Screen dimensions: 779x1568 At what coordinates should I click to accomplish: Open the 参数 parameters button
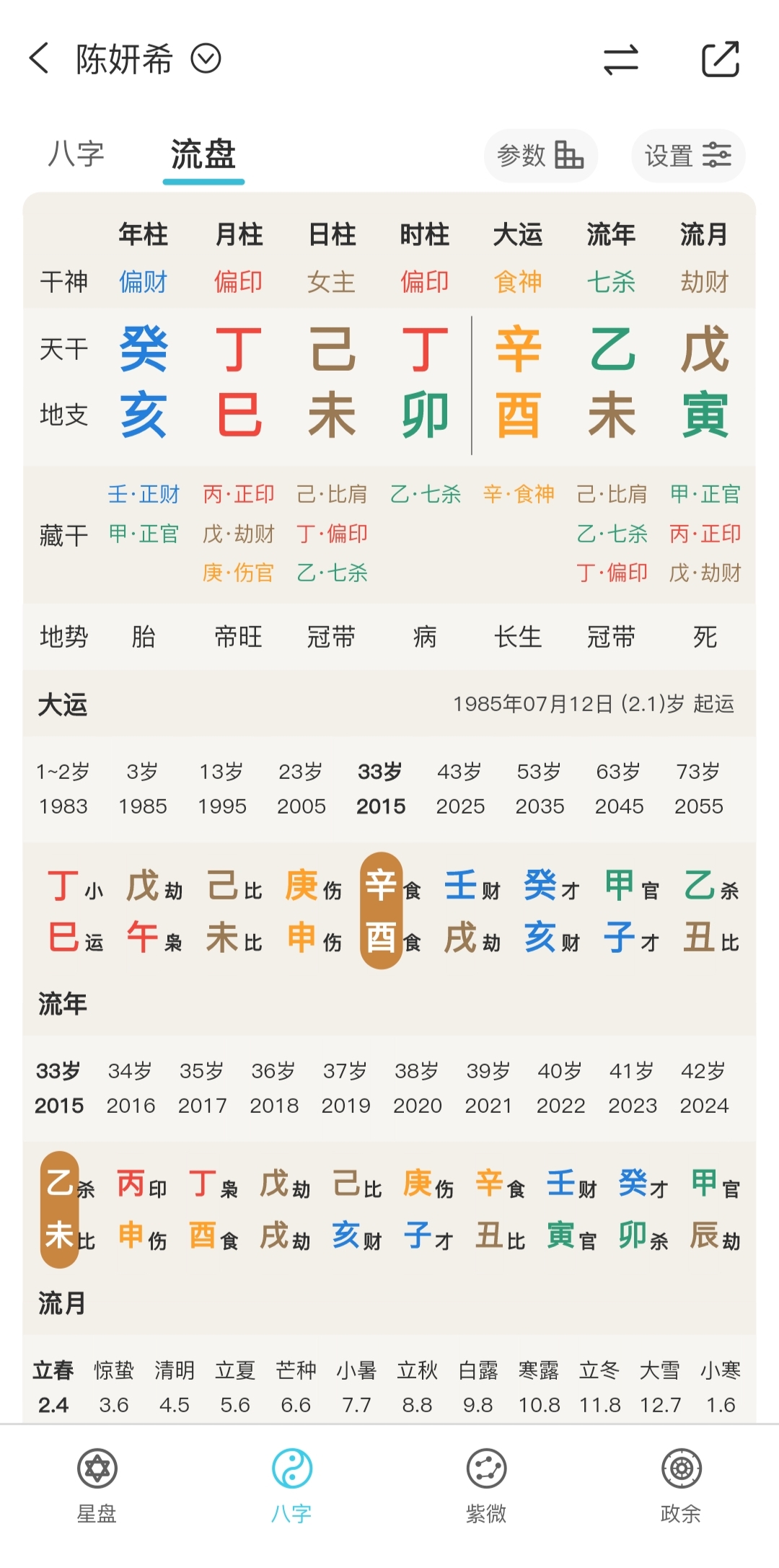point(540,156)
